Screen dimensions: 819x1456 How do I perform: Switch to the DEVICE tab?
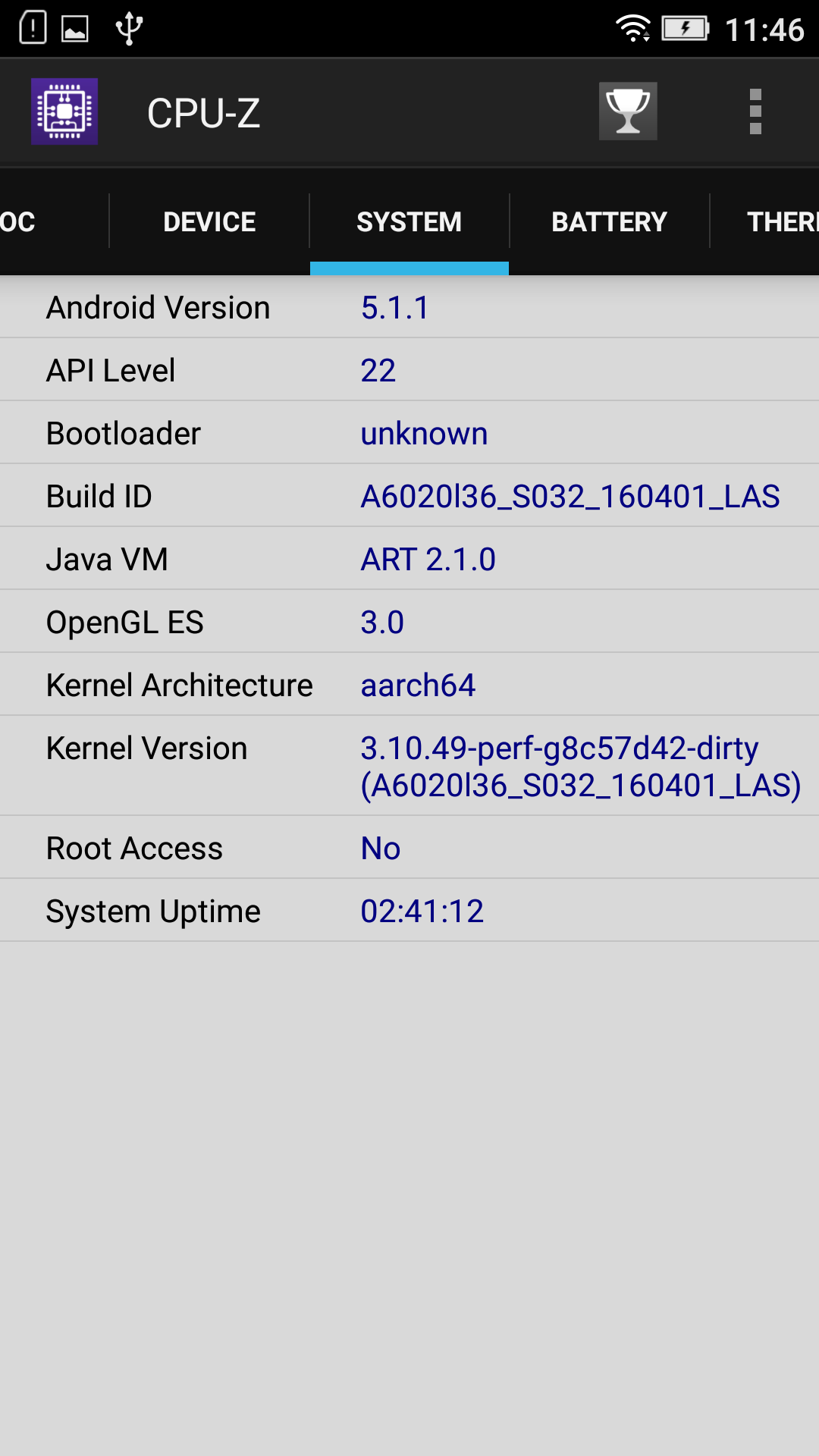click(209, 221)
